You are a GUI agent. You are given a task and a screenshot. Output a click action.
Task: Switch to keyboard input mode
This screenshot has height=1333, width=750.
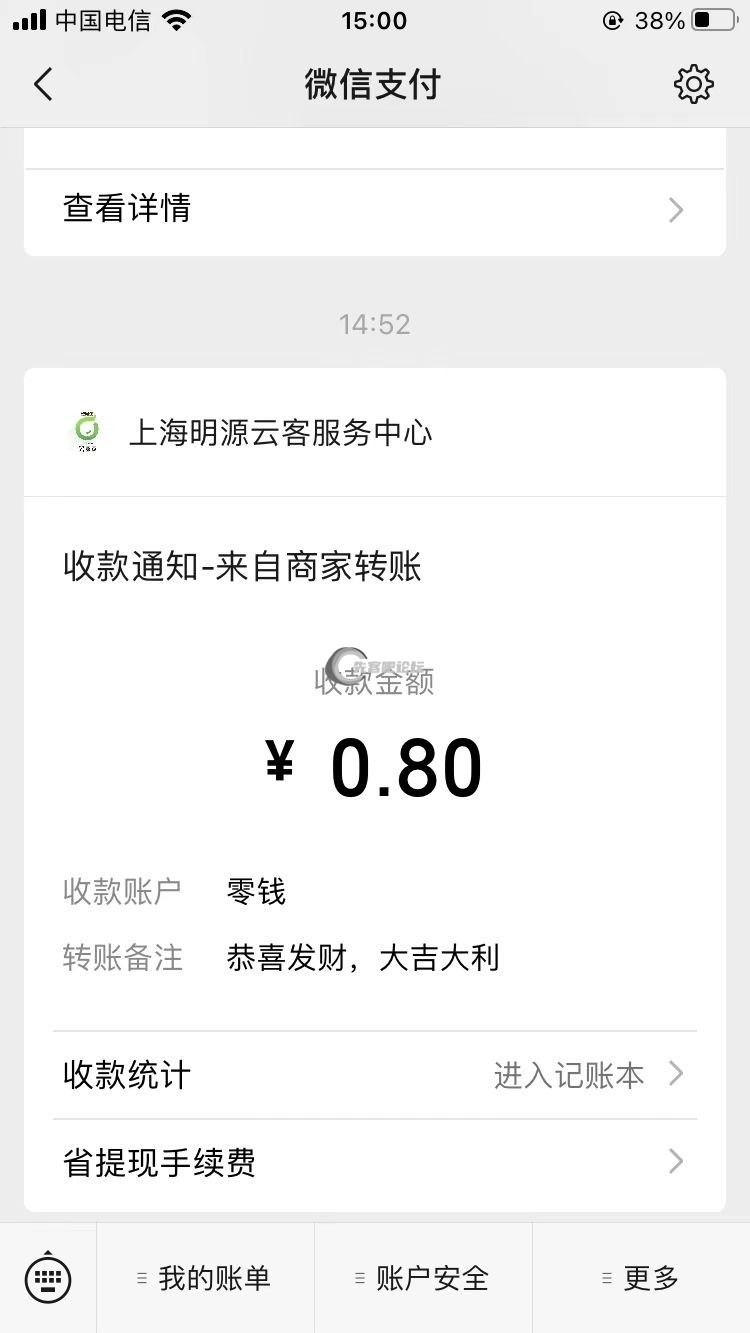48,1278
